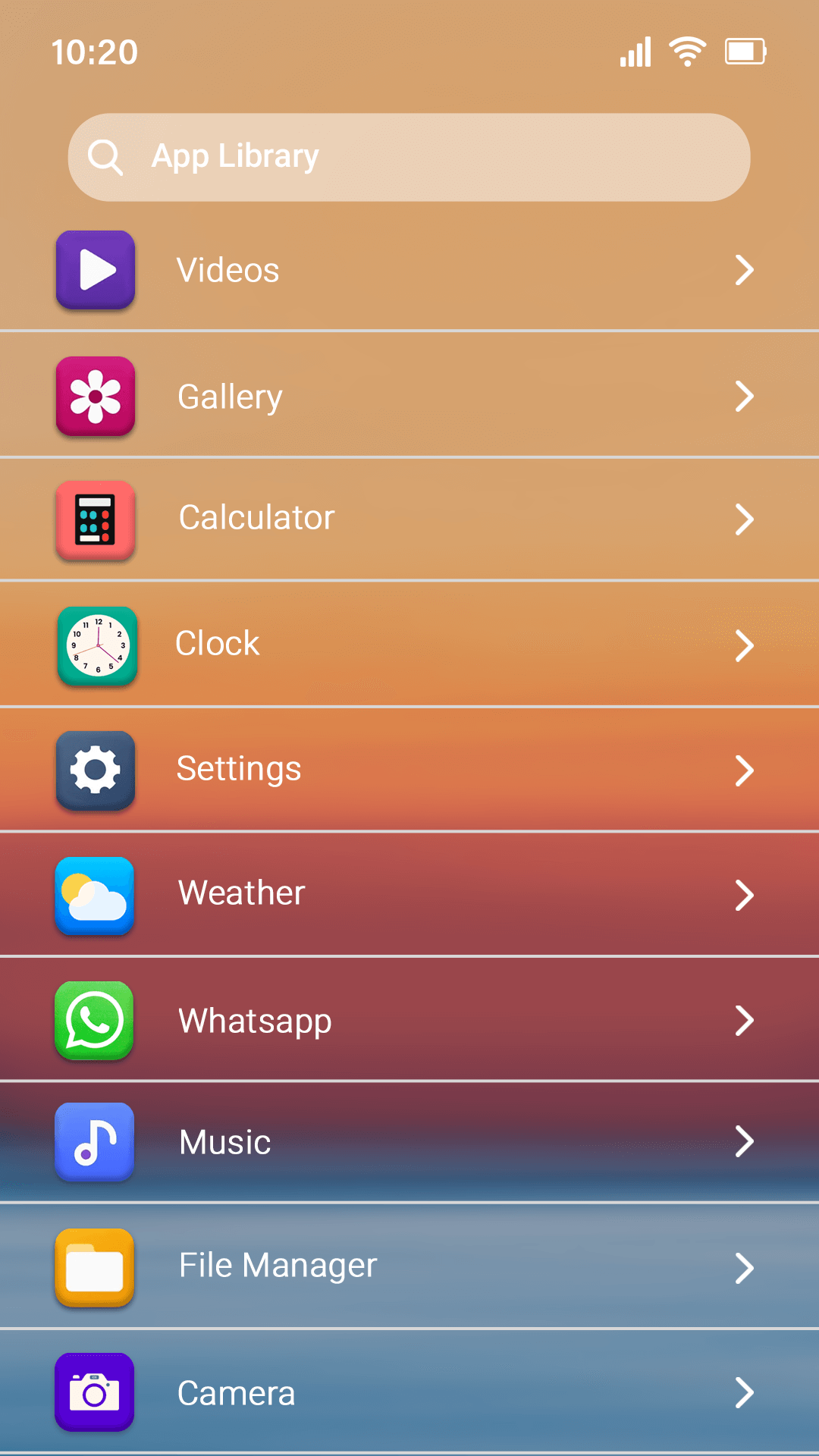819x1456 pixels.
Task: Click the Wi-Fi status icon
Action: click(x=687, y=50)
